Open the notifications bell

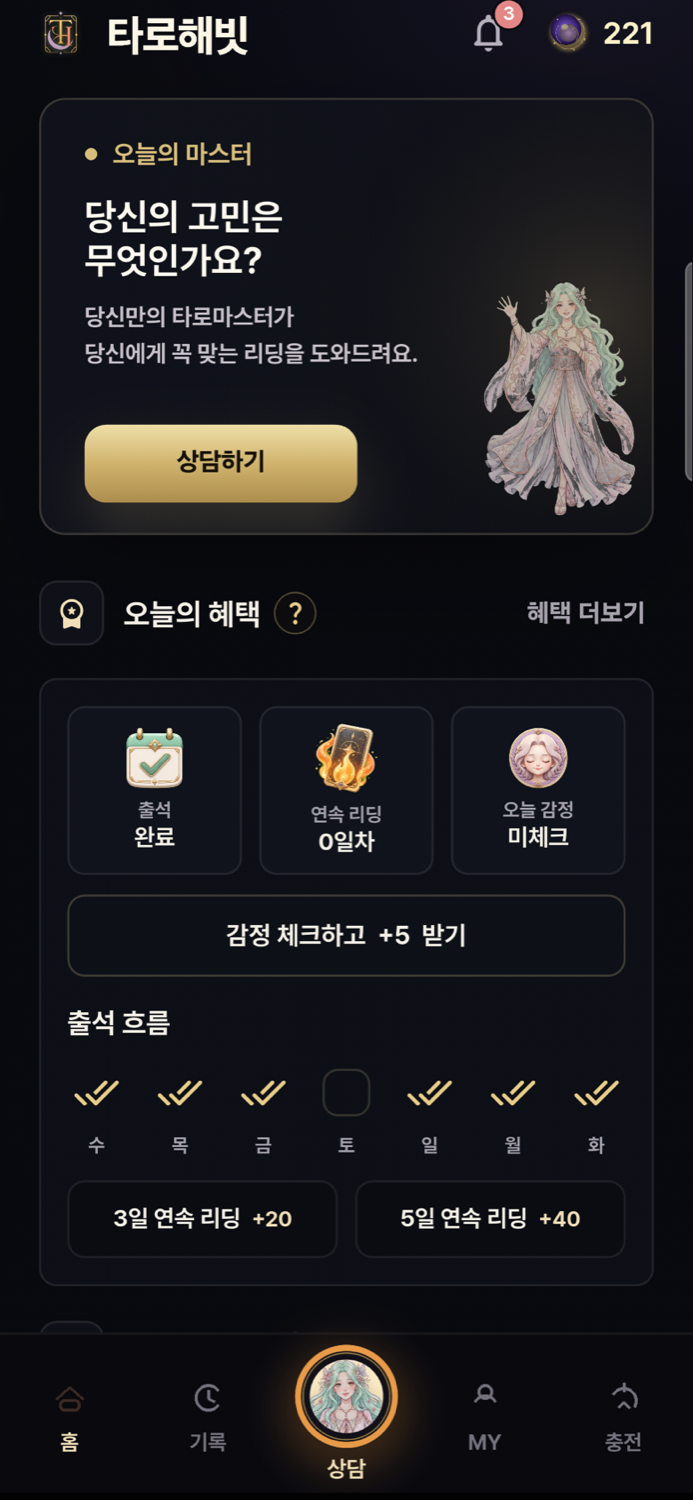pos(489,33)
